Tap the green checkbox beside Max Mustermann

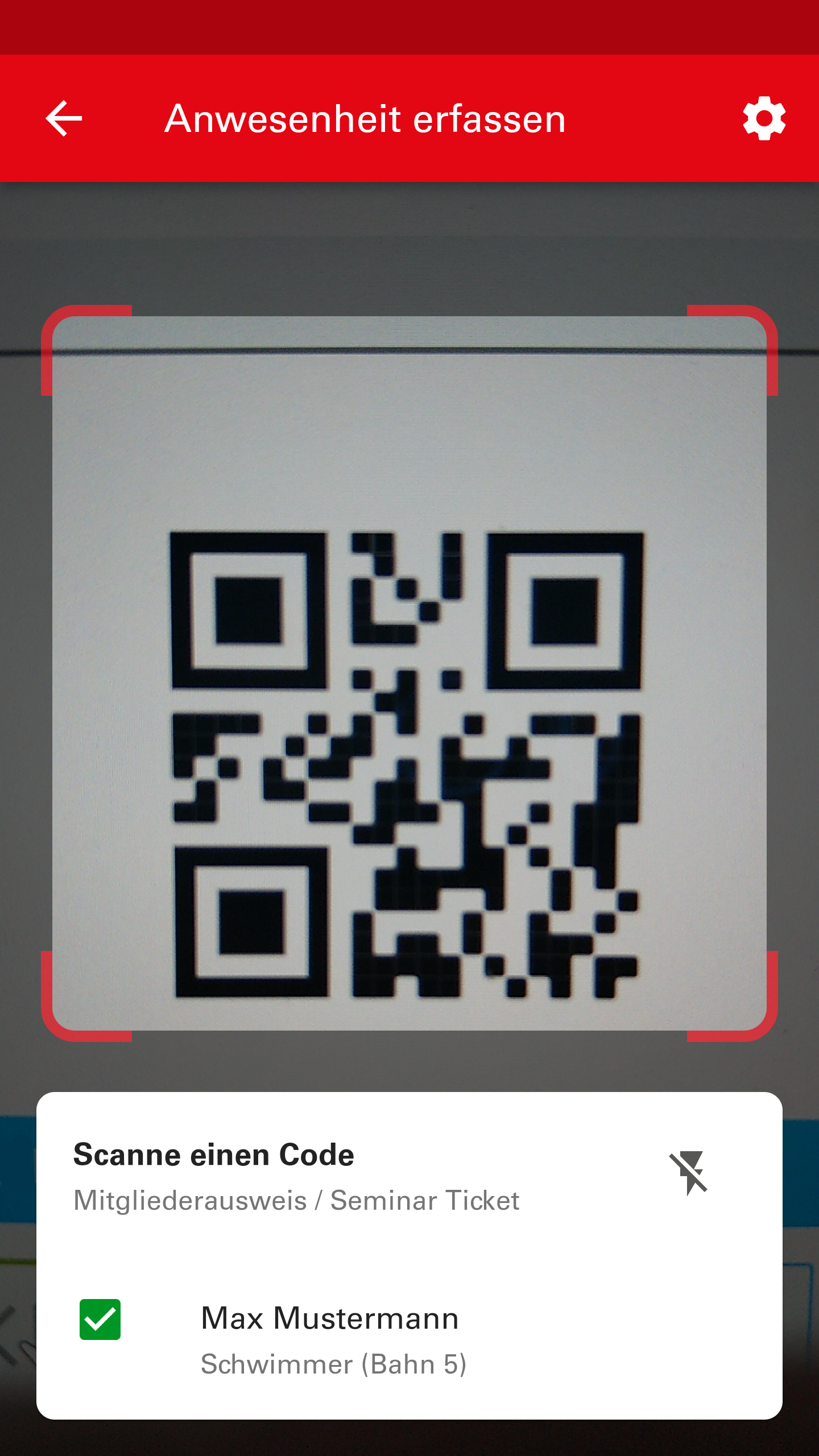pyautogui.click(x=100, y=1319)
